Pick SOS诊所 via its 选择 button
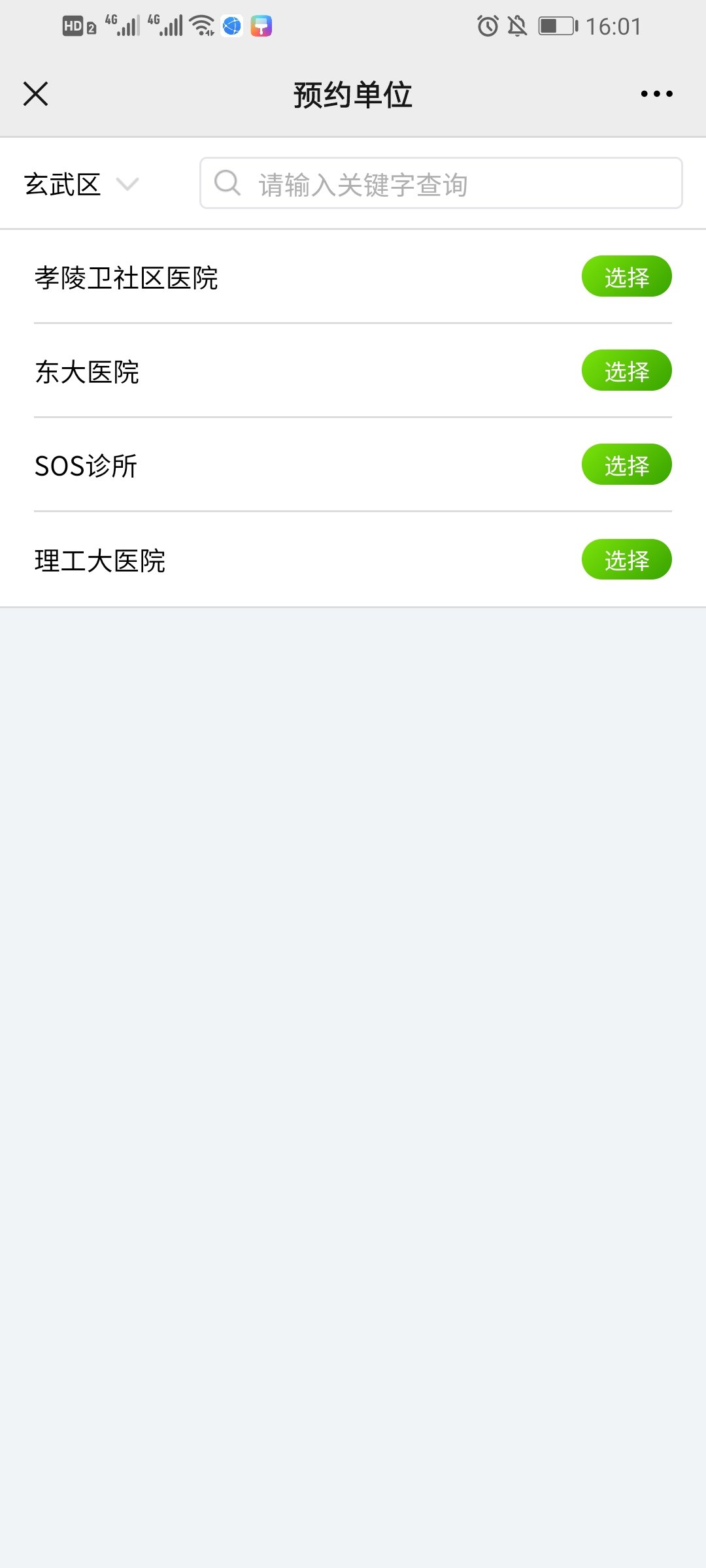The height and width of the screenshot is (1568, 706). click(626, 465)
